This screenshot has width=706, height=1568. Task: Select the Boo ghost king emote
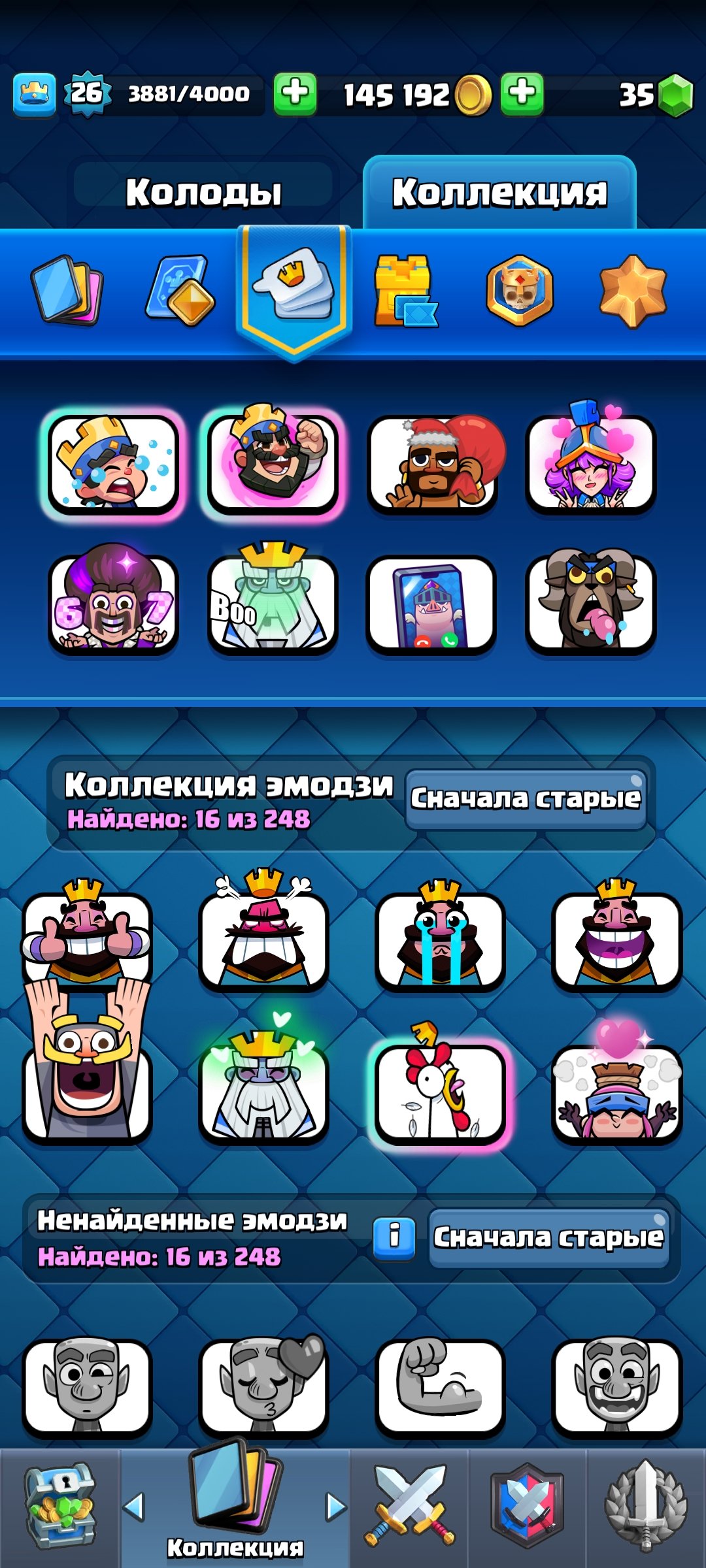(272, 601)
